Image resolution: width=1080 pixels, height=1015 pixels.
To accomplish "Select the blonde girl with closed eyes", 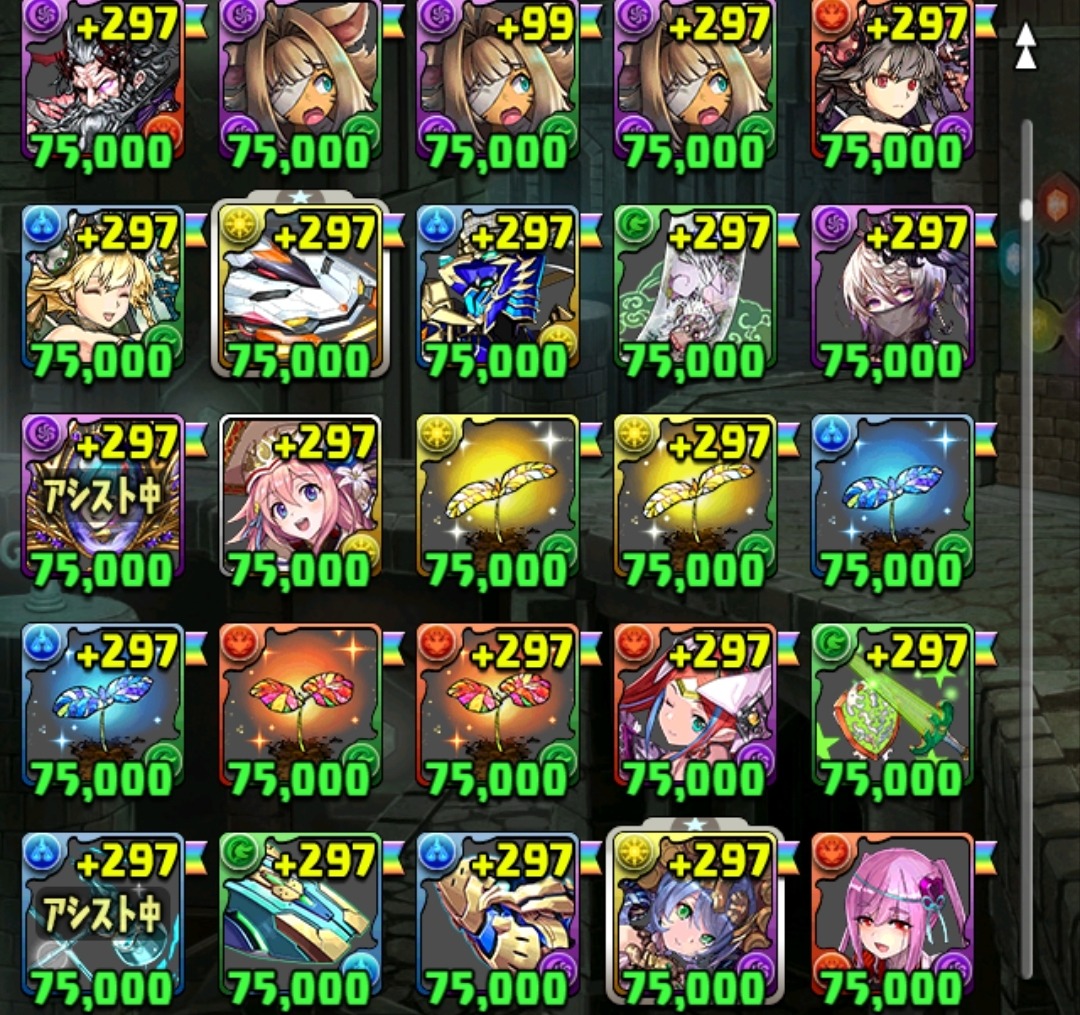I will 103,290.
